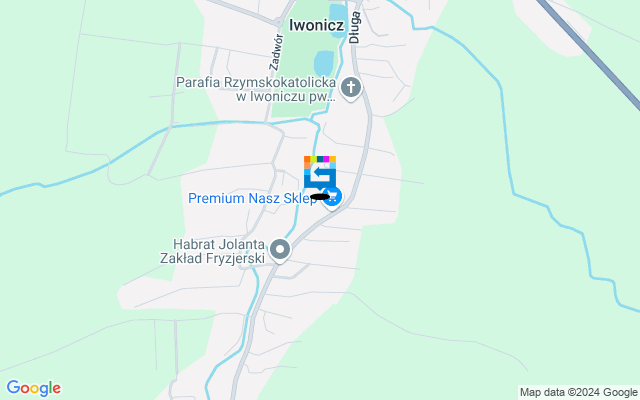The height and width of the screenshot is (400, 640).
Task: Open the Premium Nasz Sklep place marker
Action: click(333, 198)
